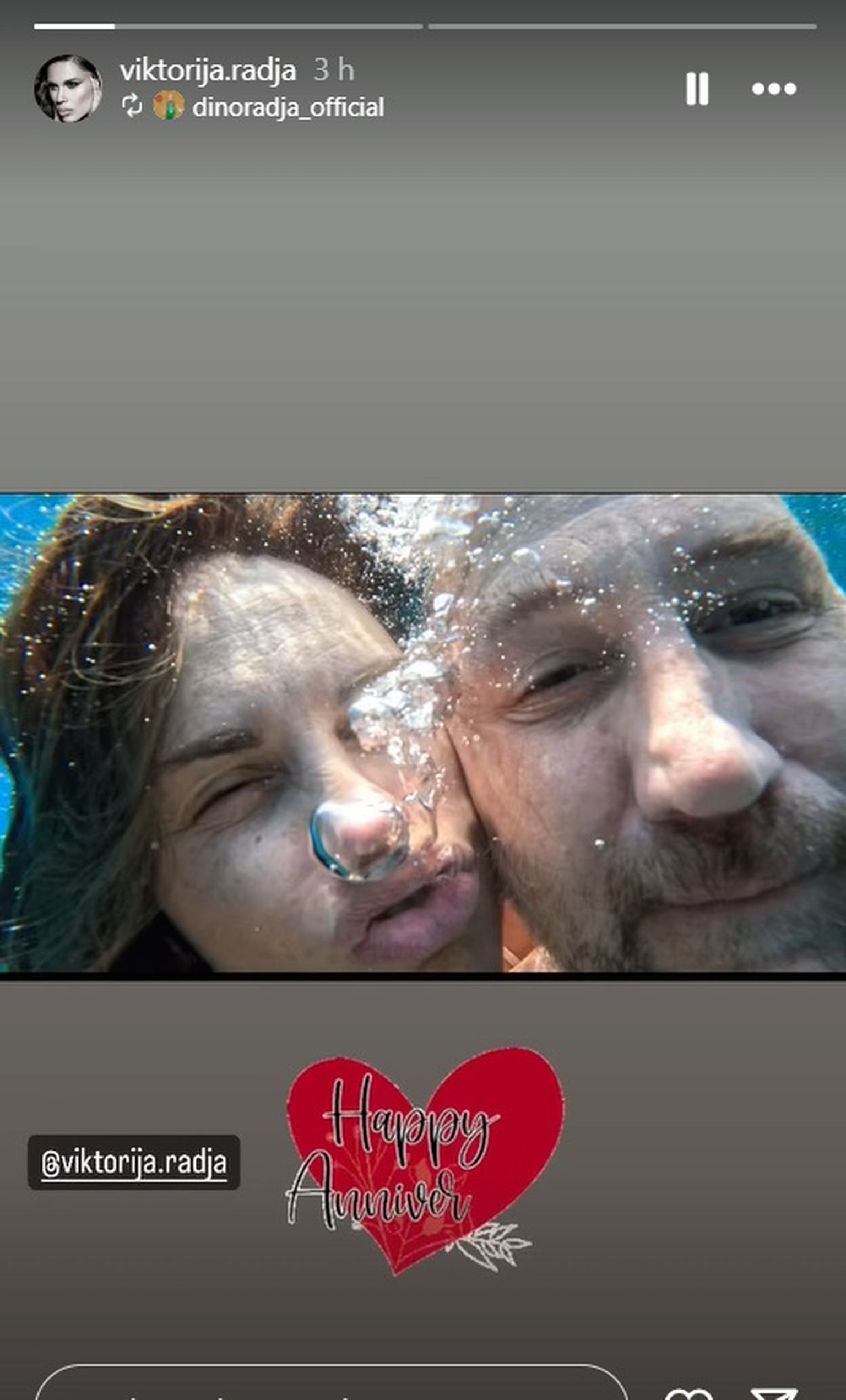The width and height of the screenshot is (846, 1400).
Task: Open the three-dot story options menu
Action: click(774, 89)
